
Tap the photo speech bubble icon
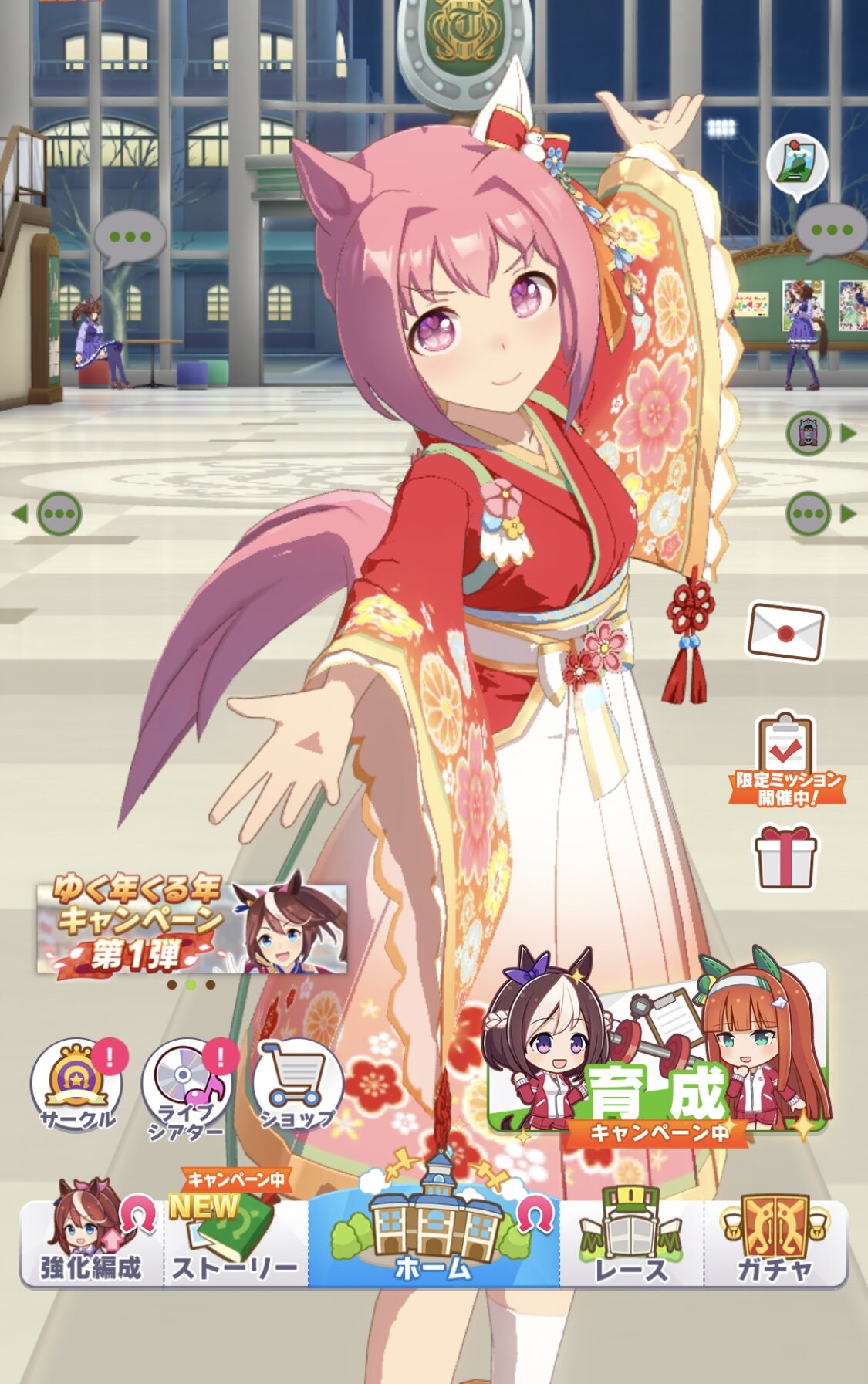pyautogui.click(x=796, y=164)
